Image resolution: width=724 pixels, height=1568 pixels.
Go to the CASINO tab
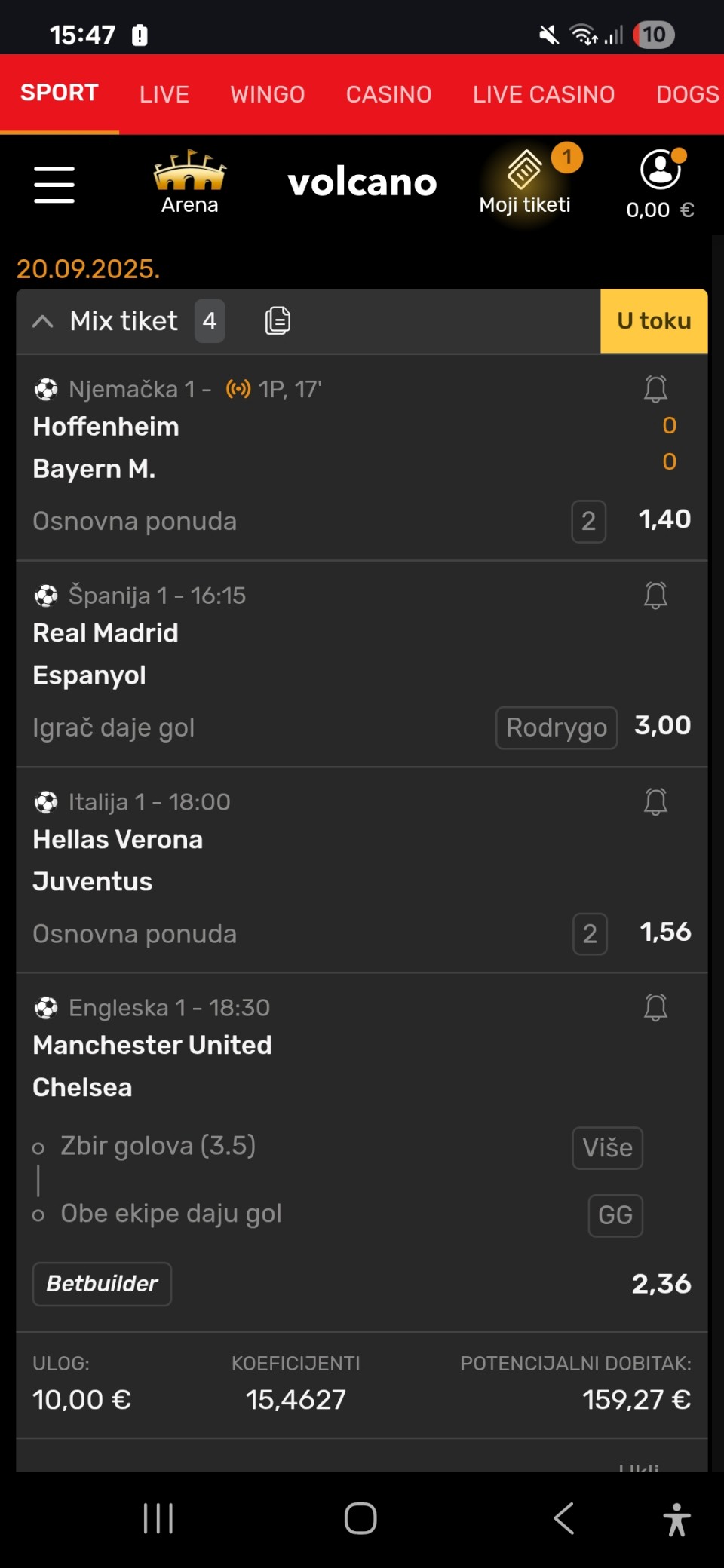(388, 94)
